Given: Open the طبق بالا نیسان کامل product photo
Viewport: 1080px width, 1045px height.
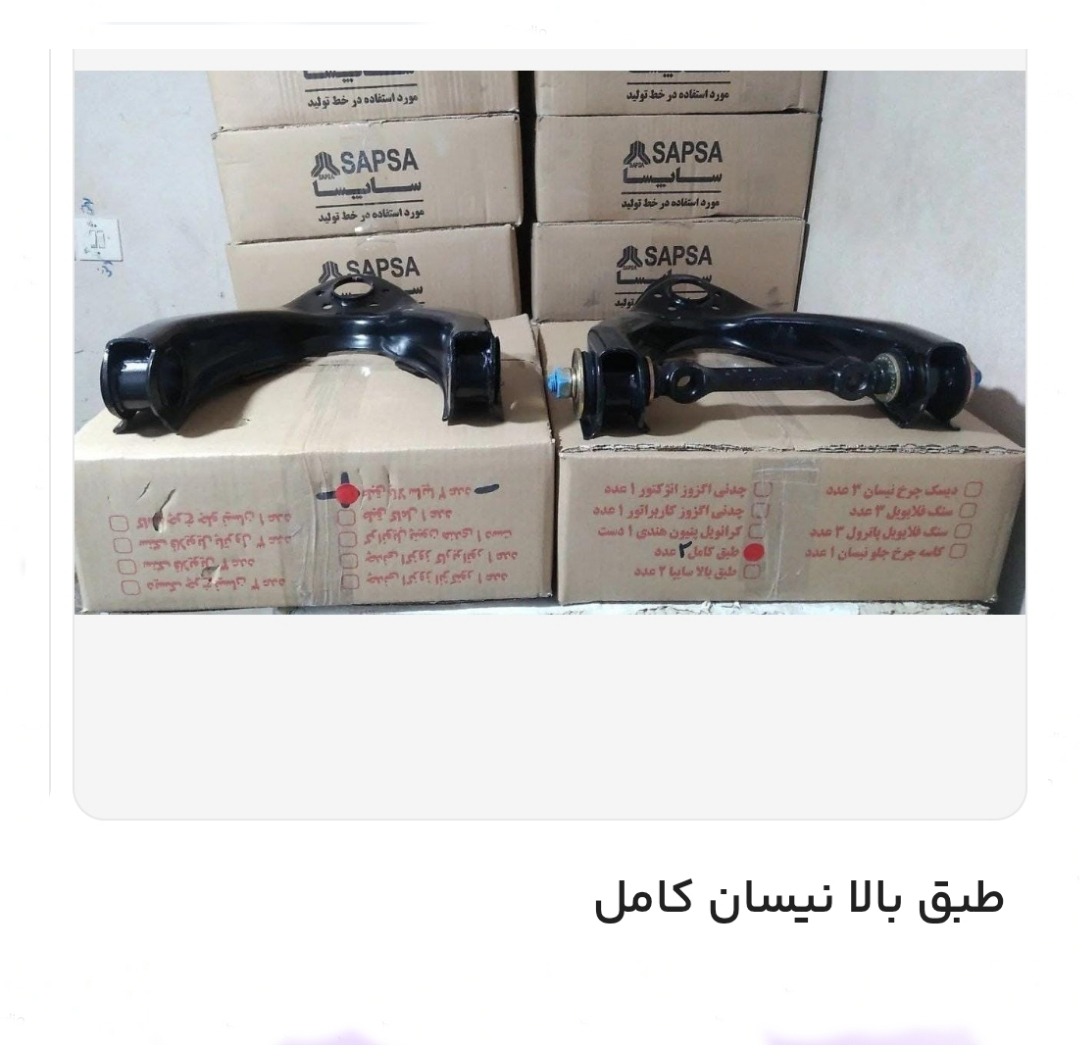Looking at the screenshot, I should (x=550, y=342).
